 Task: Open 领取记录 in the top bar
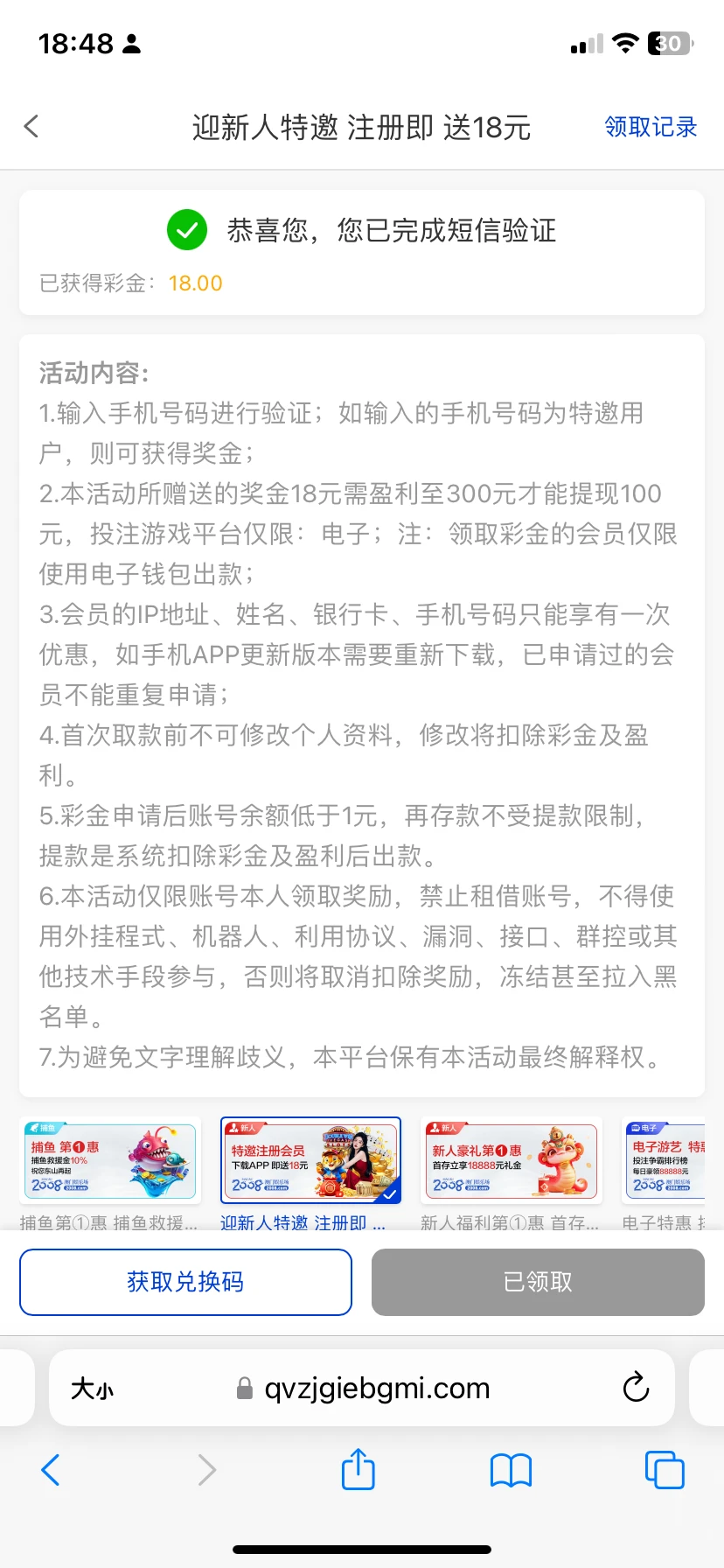[x=651, y=127]
